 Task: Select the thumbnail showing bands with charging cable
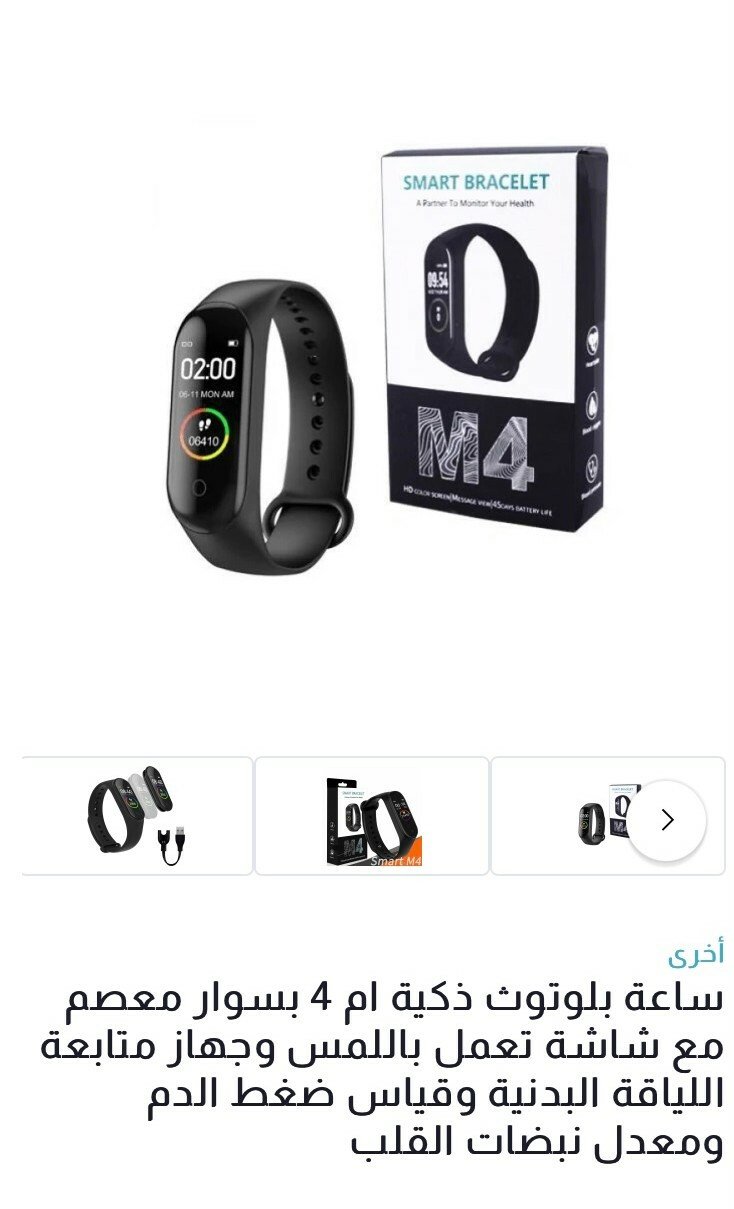point(136,816)
